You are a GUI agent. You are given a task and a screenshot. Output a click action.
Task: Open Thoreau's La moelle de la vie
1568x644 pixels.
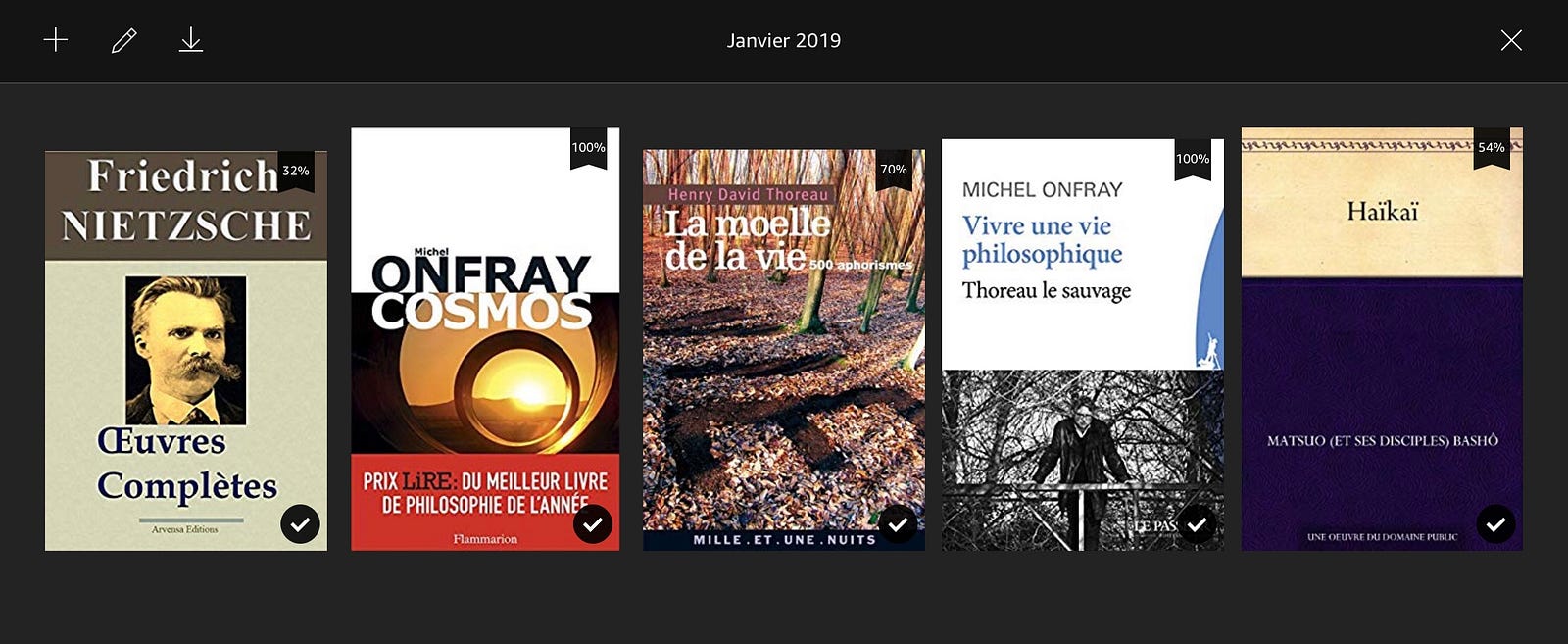coord(783,350)
